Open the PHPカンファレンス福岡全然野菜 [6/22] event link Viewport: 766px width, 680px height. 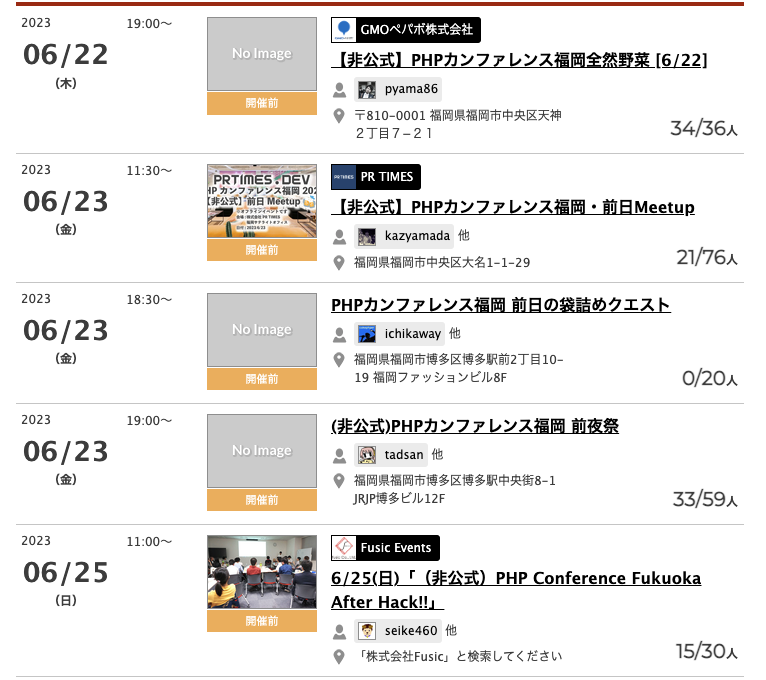(x=519, y=61)
